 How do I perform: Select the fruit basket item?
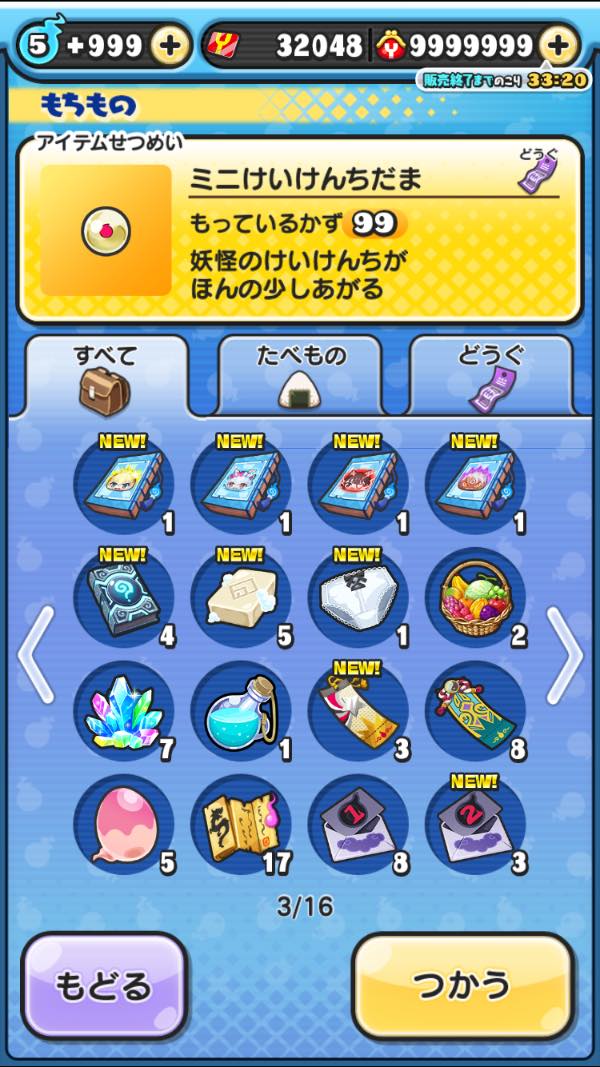pyautogui.click(x=475, y=598)
